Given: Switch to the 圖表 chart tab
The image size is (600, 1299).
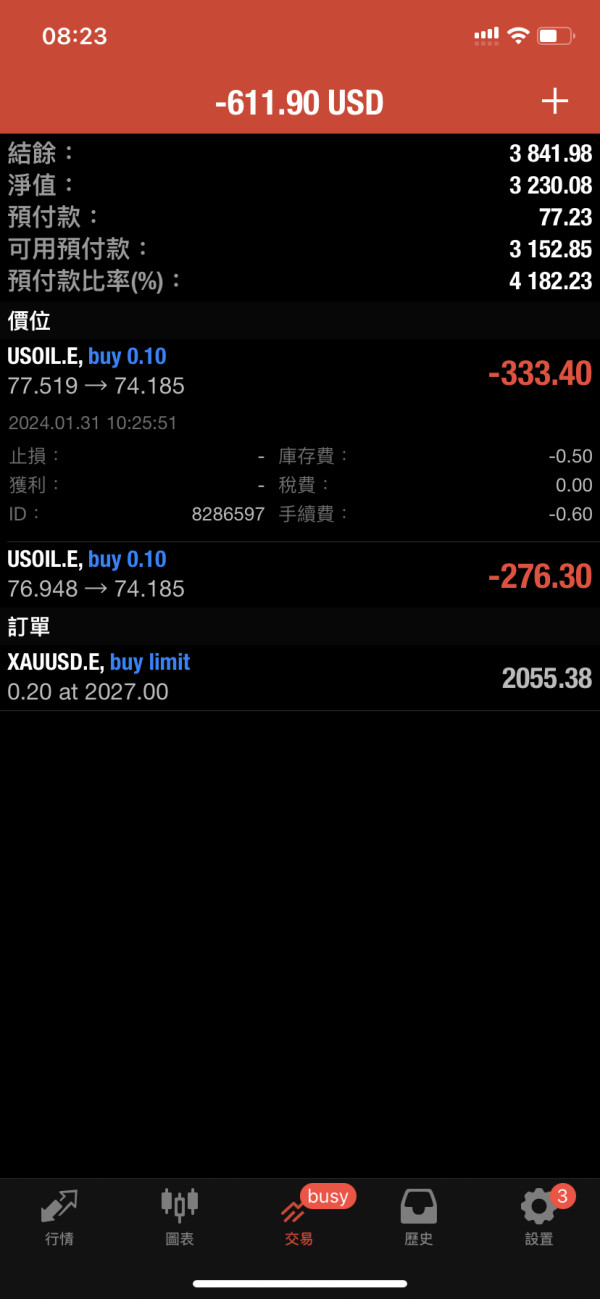Looking at the screenshot, I should tap(179, 1217).
